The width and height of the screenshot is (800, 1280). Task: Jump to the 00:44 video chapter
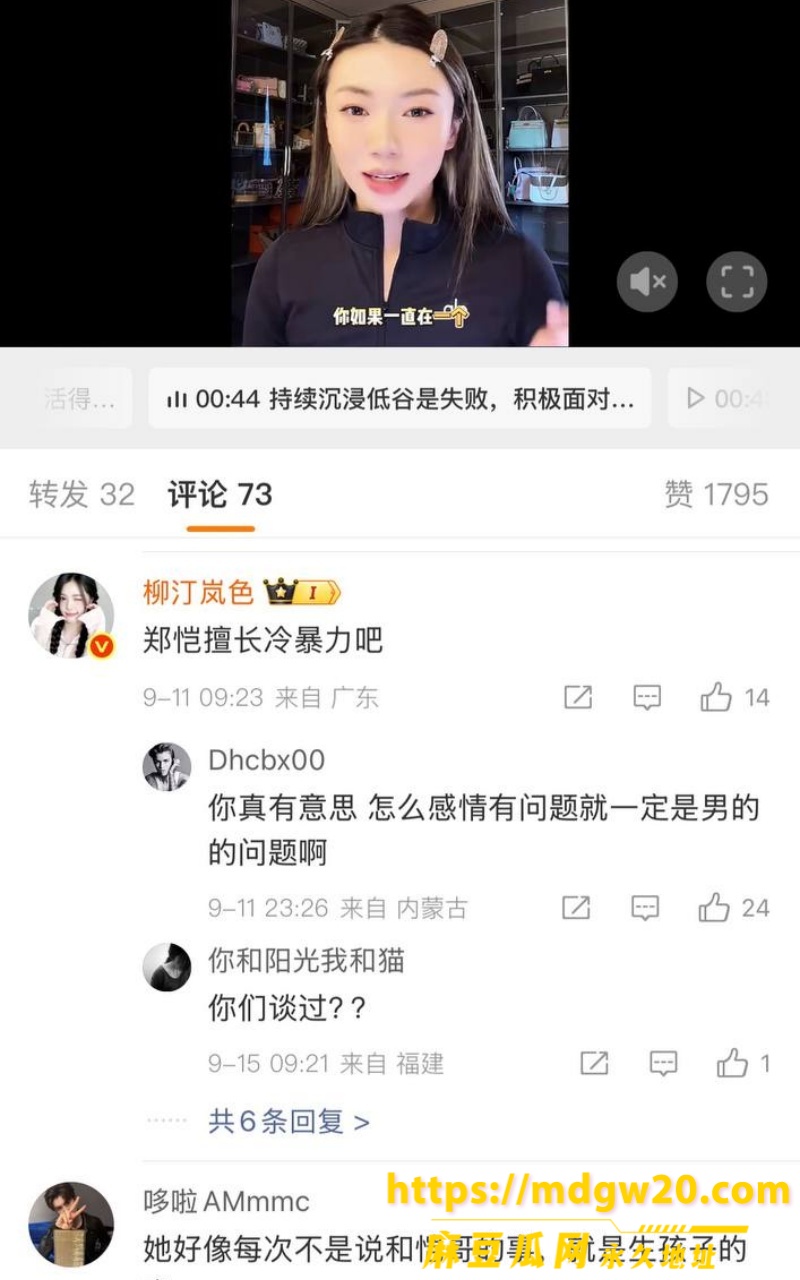coord(400,398)
